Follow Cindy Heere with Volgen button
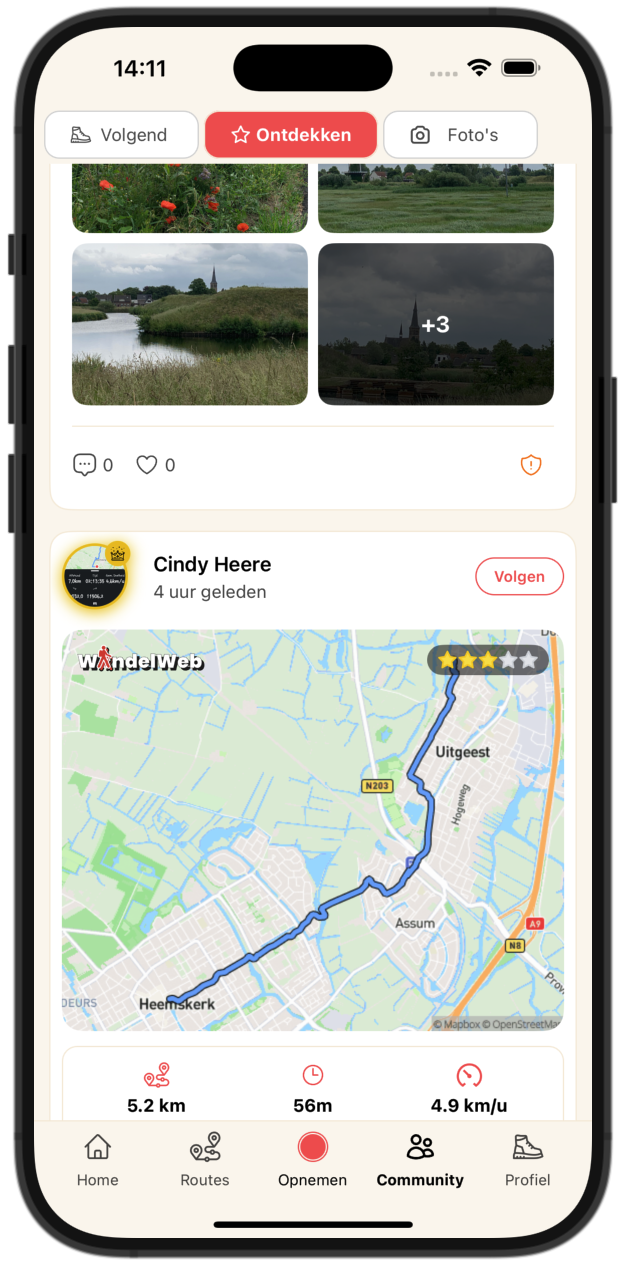Image resolution: width=626 pixels, height=1261 pixels. coord(519,577)
